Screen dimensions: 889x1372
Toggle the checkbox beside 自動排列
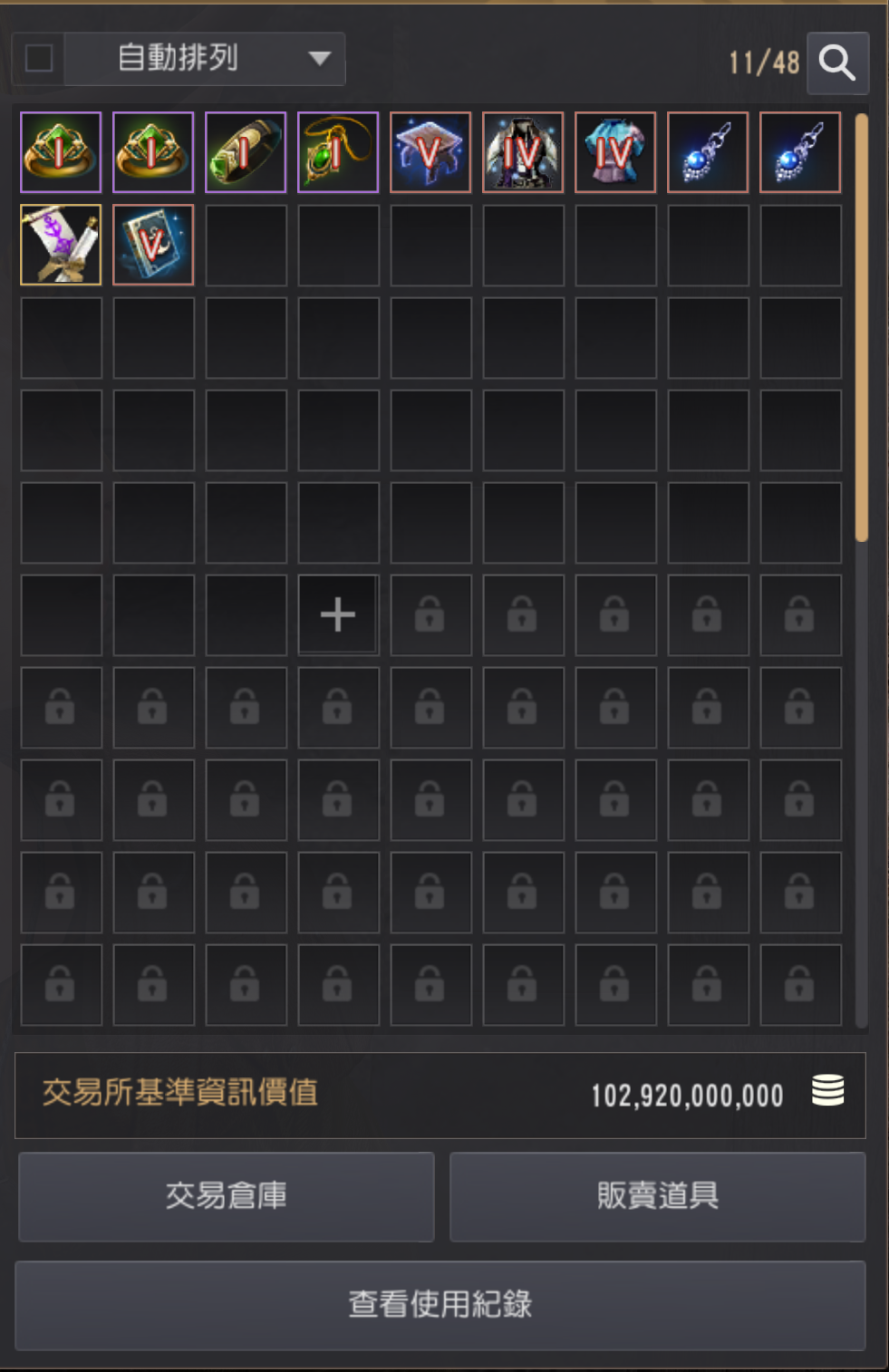click(x=39, y=59)
